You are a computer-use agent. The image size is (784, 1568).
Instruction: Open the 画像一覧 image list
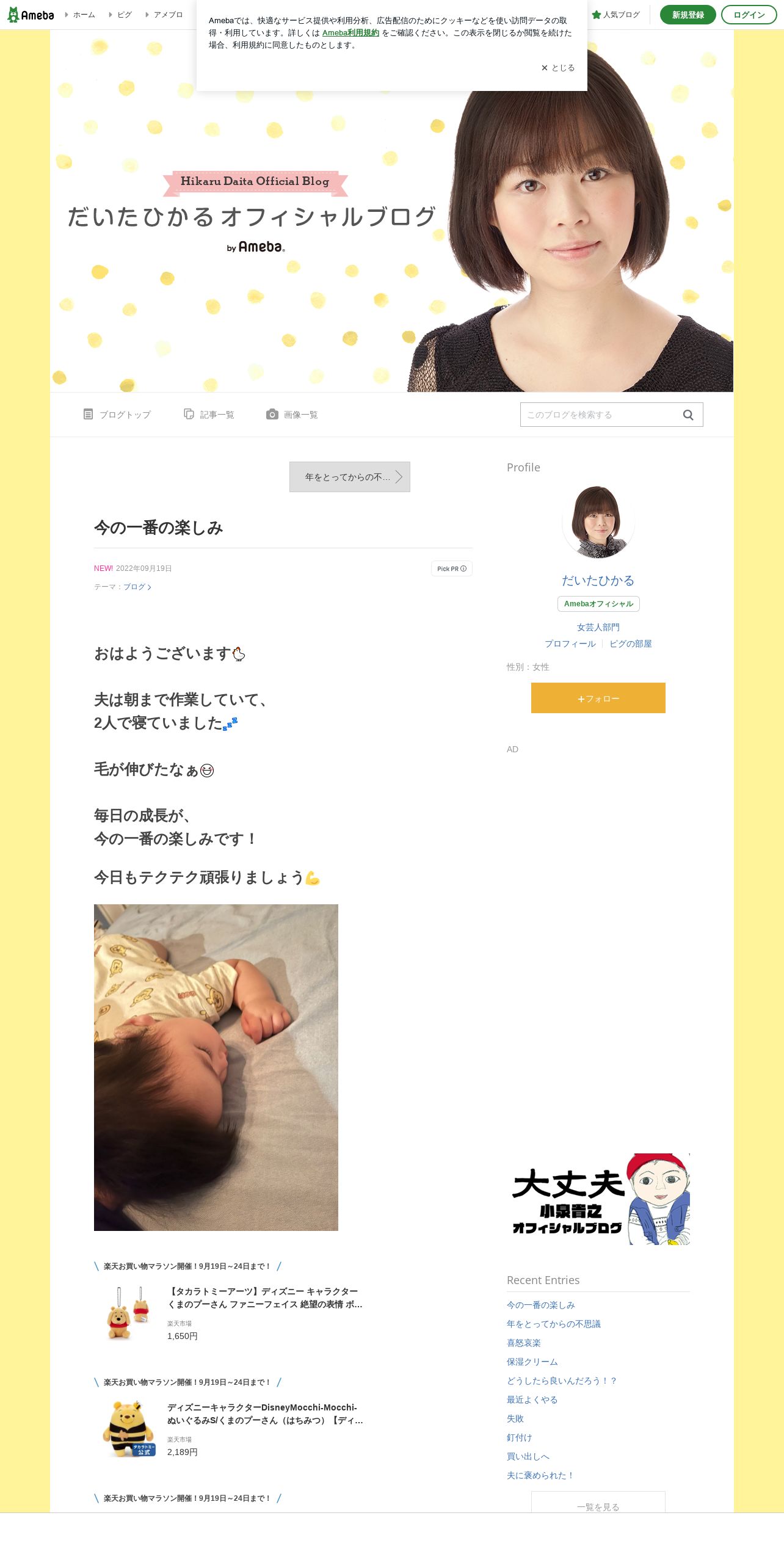point(292,415)
